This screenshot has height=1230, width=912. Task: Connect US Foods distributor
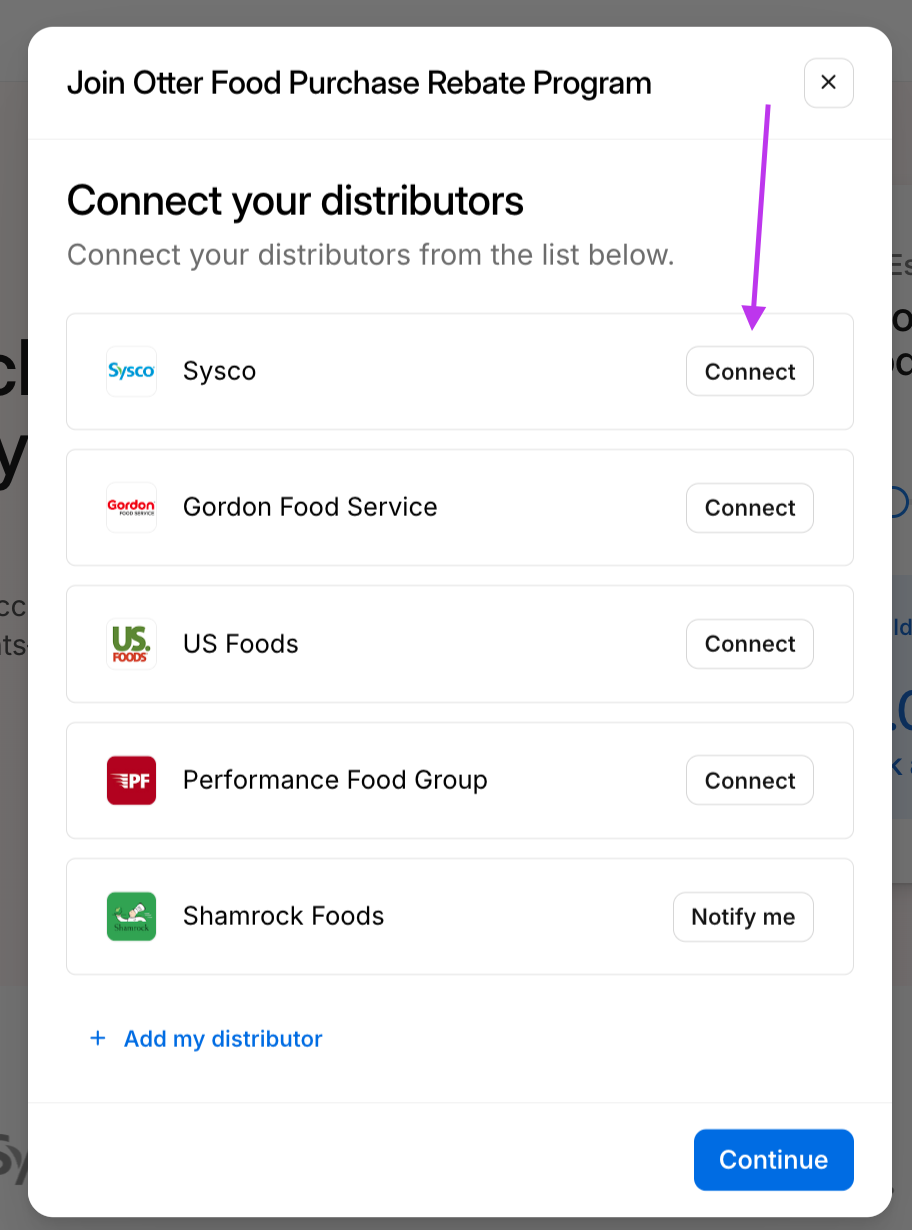pyautogui.click(x=749, y=644)
